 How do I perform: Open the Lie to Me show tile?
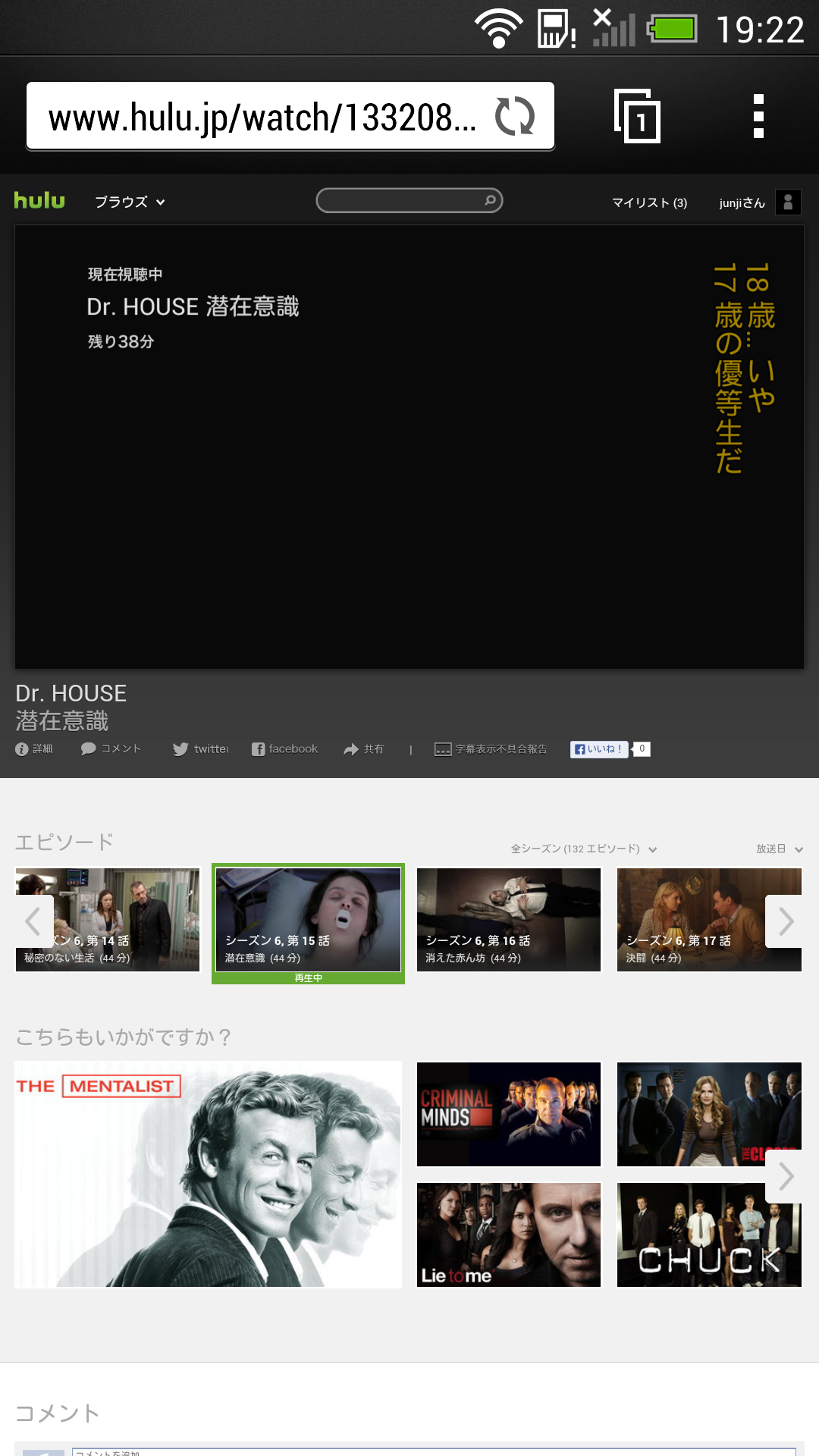509,1235
